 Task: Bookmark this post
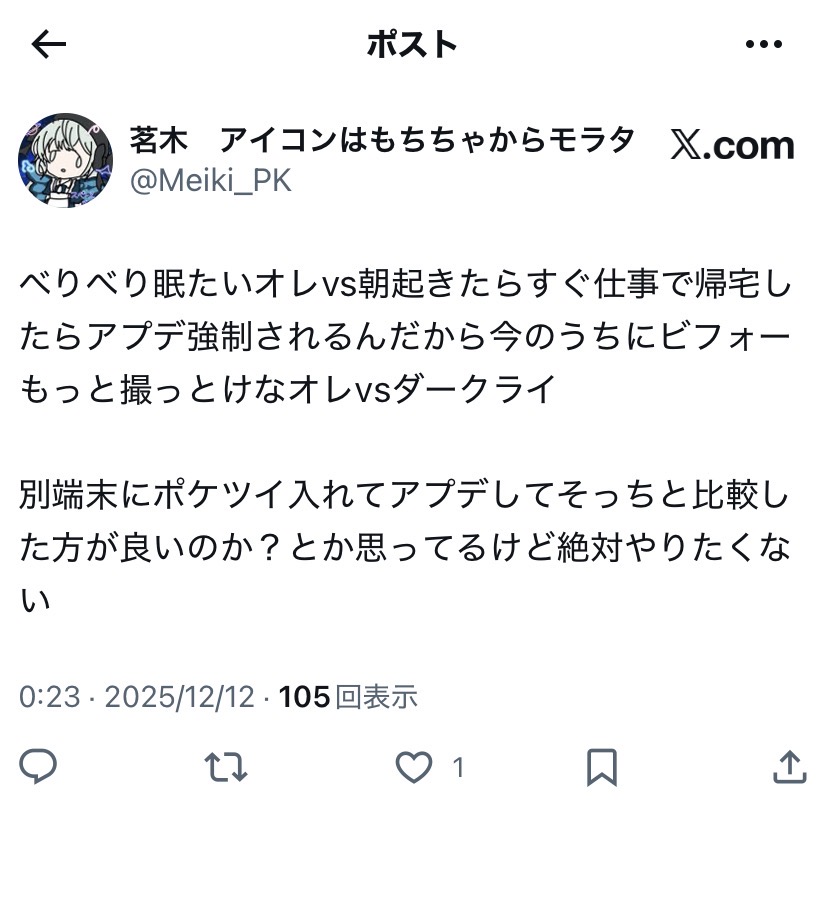(x=601, y=767)
